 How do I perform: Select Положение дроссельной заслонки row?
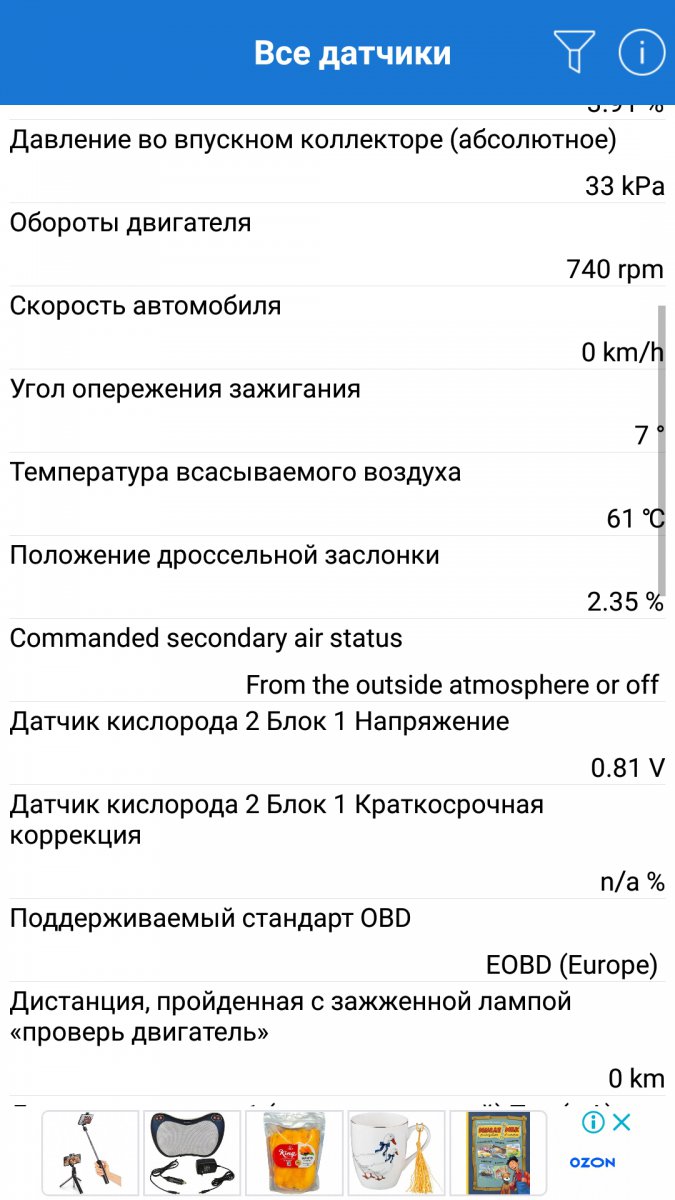(x=337, y=577)
